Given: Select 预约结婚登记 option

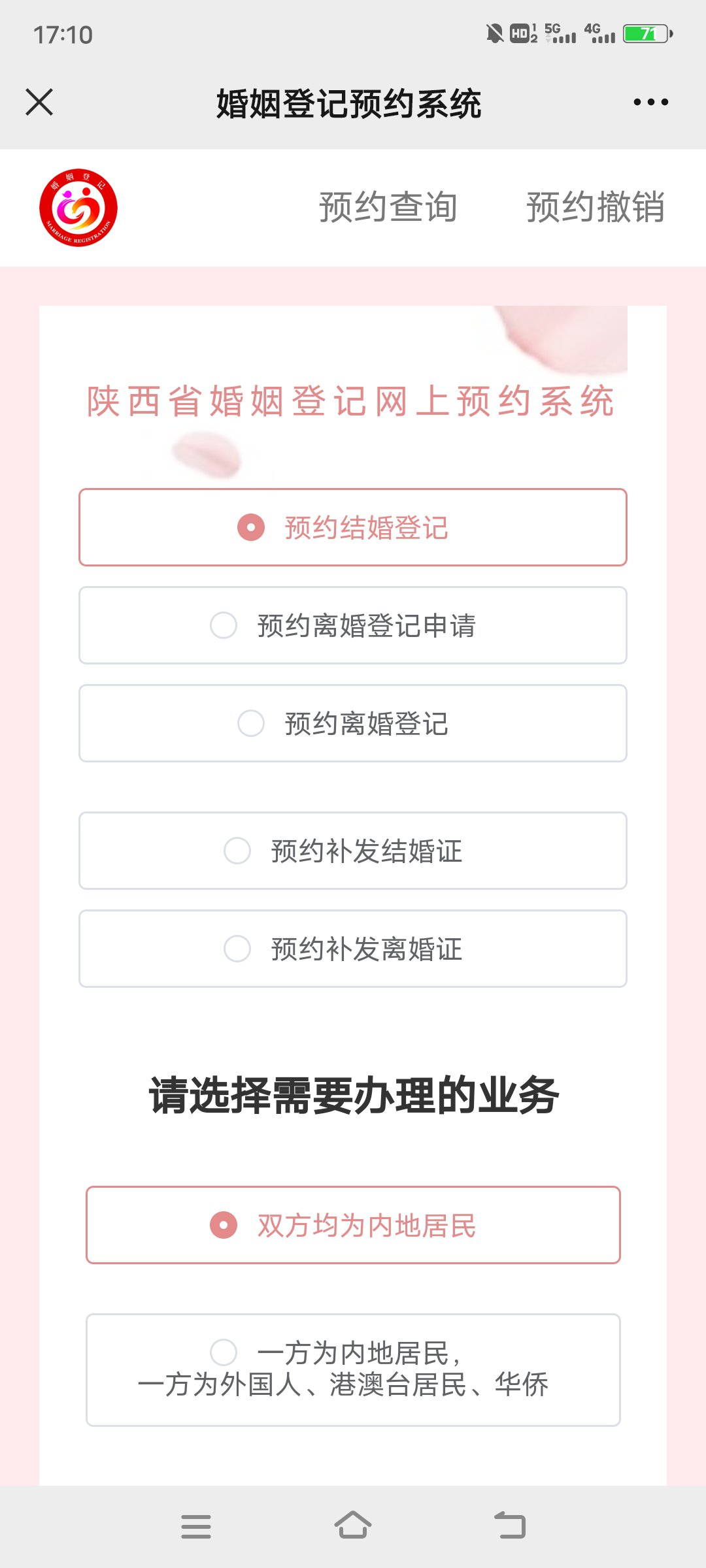Looking at the screenshot, I should pos(353,527).
